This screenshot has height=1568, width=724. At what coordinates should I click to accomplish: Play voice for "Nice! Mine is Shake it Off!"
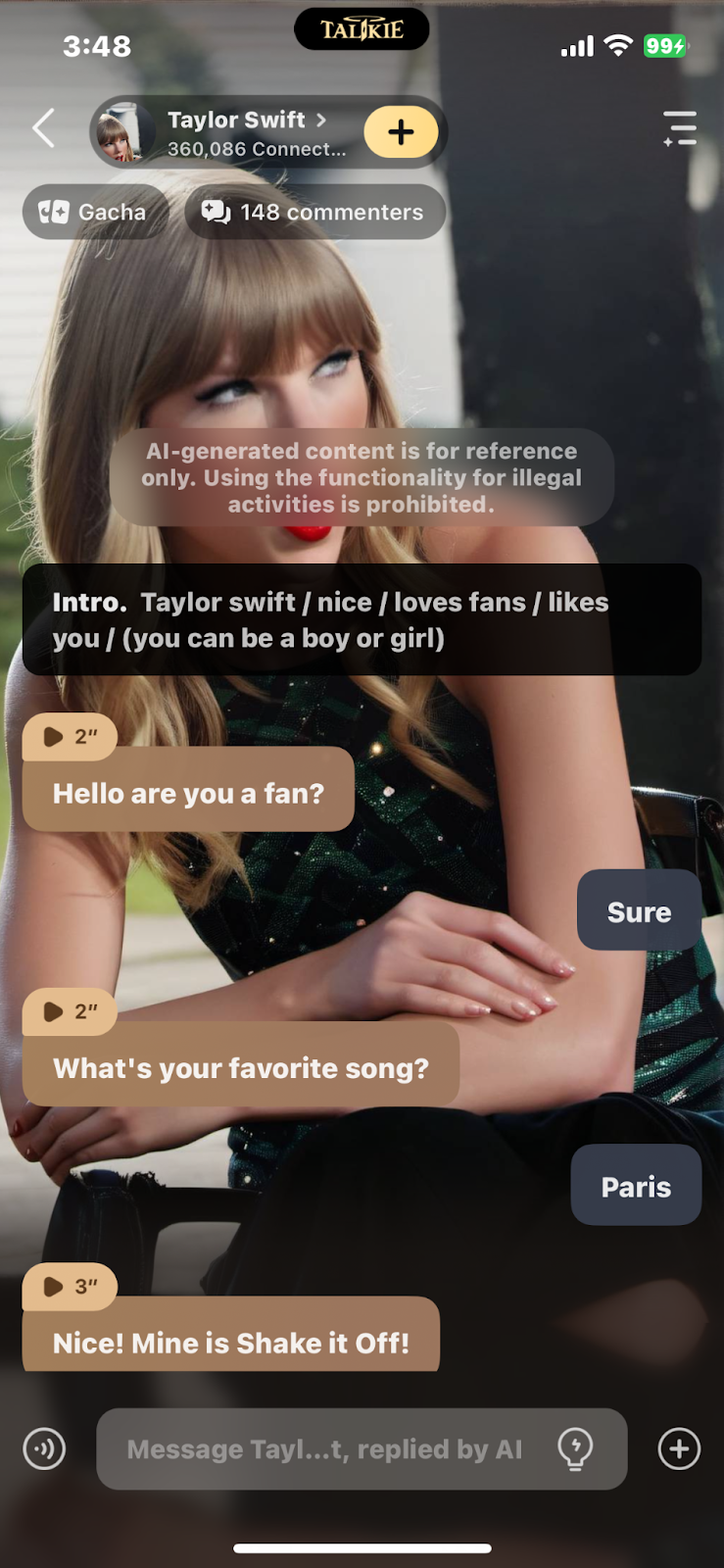(69, 1287)
